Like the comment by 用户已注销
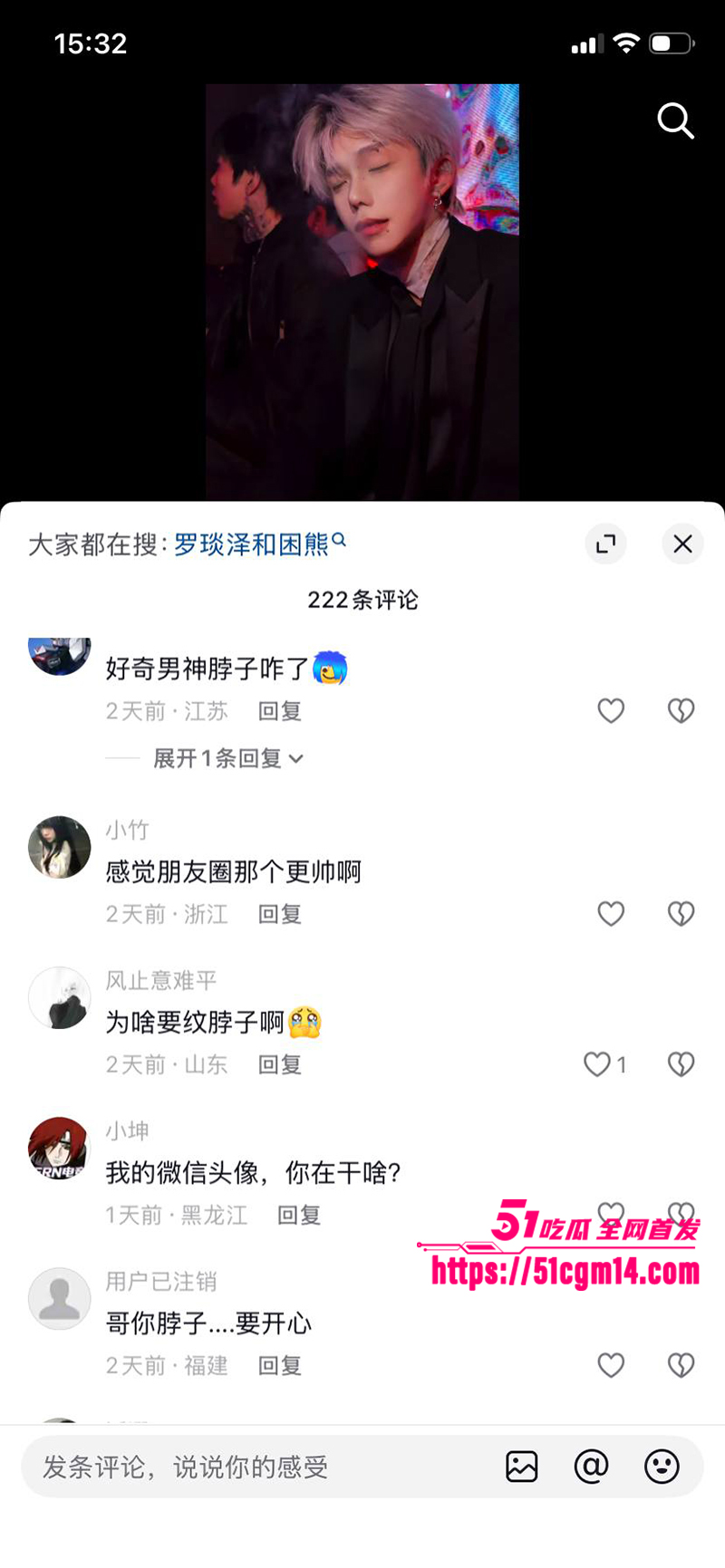The height and width of the screenshot is (1568, 725). [x=611, y=1365]
